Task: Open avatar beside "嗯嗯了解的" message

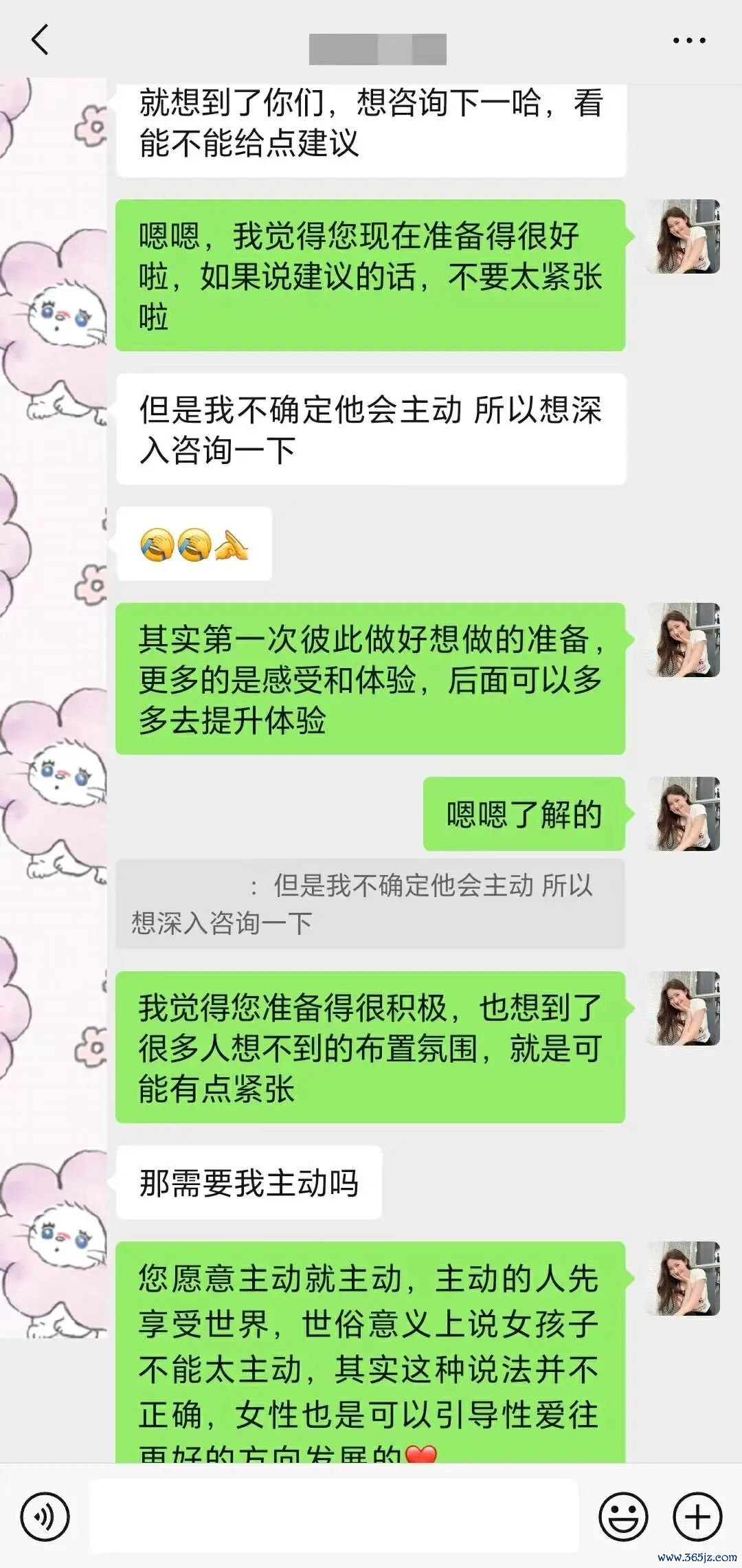Action: (684, 814)
